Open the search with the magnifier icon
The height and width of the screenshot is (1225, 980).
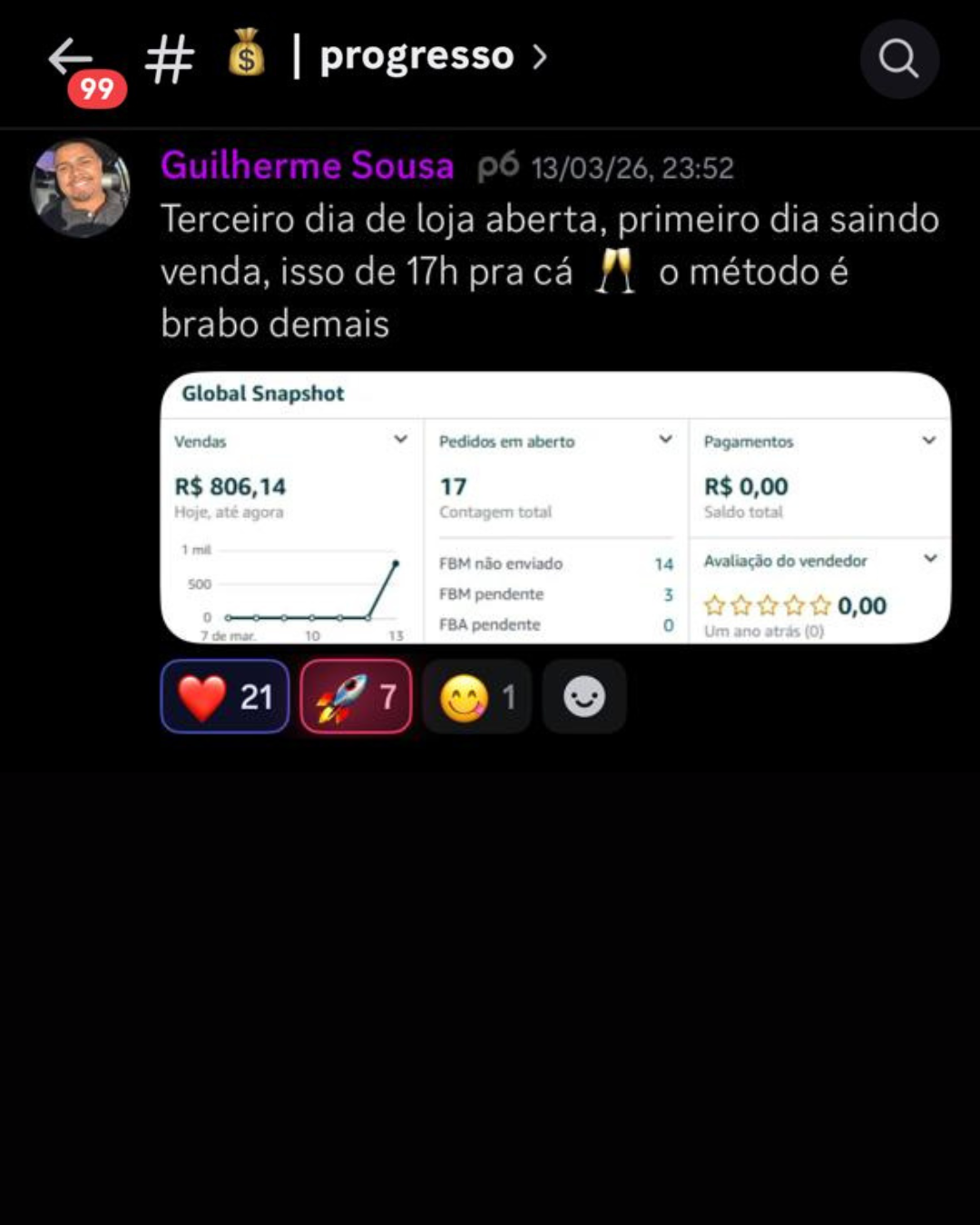(x=899, y=59)
